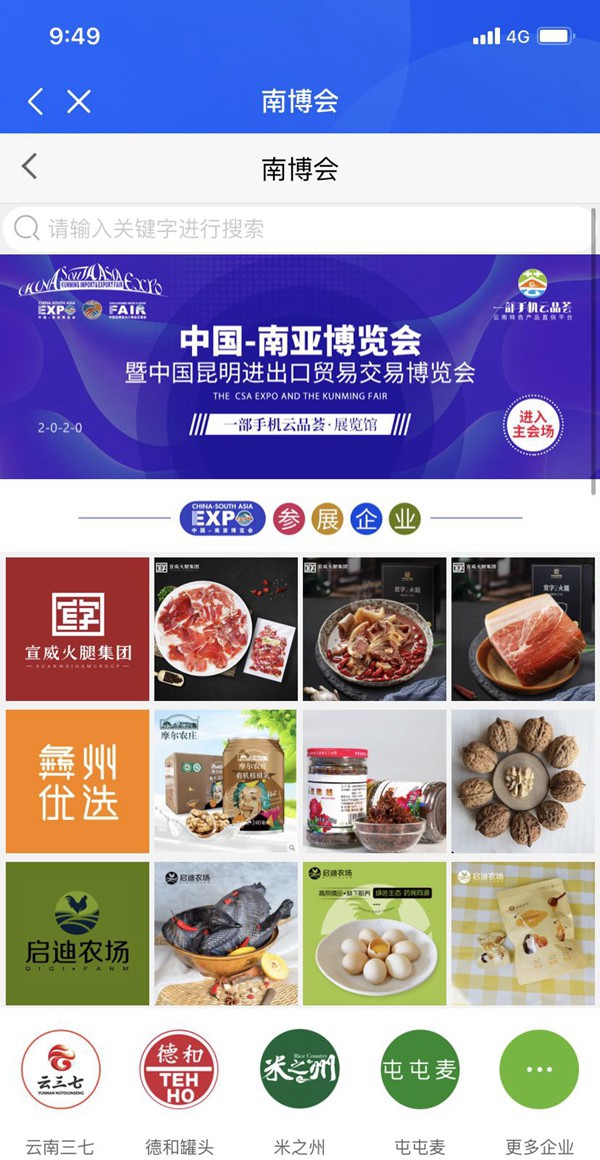Open the 启迪农场 brand tile
The width and height of the screenshot is (600, 1160).
tap(77, 933)
